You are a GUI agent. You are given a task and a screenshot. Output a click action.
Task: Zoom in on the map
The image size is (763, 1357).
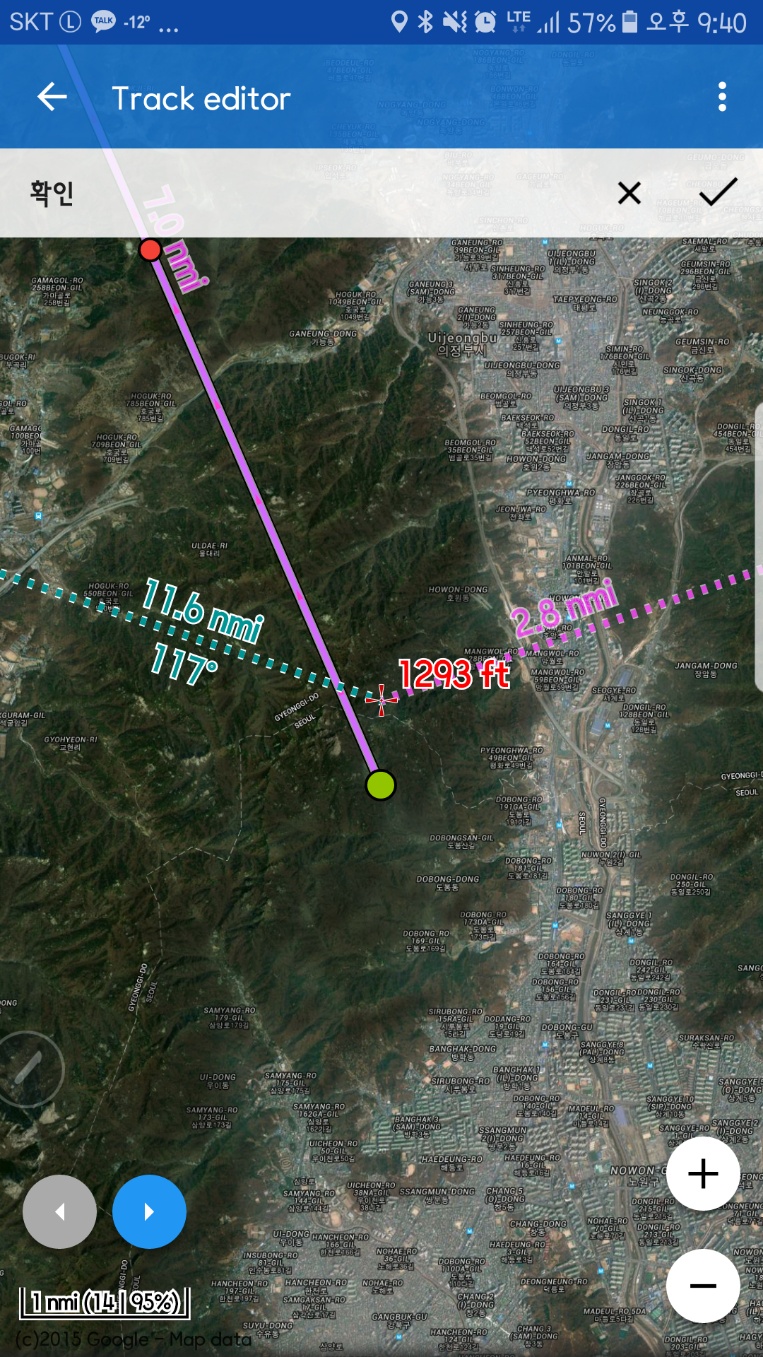click(703, 1174)
